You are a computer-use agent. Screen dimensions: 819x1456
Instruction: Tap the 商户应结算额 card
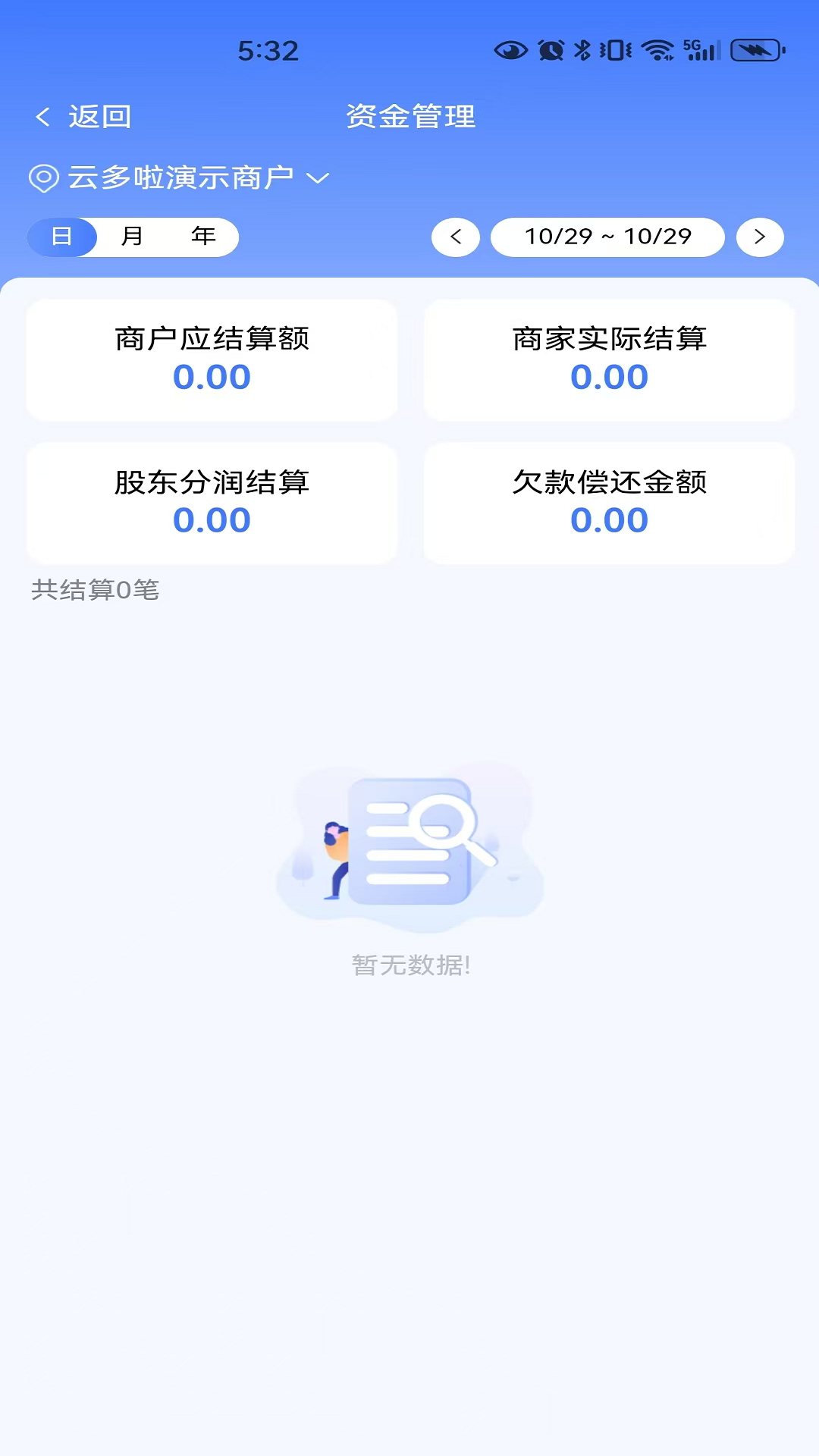click(x=211, y=359)
